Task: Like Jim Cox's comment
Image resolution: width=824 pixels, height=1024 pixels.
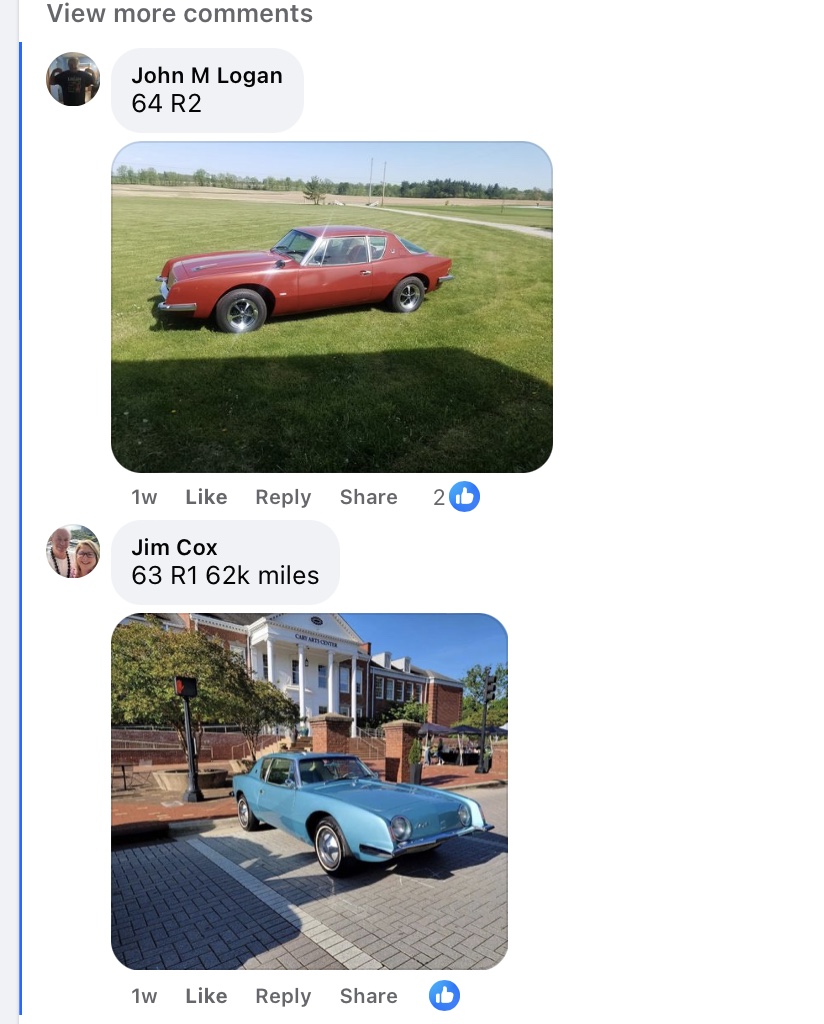Action: pos(206,996)
